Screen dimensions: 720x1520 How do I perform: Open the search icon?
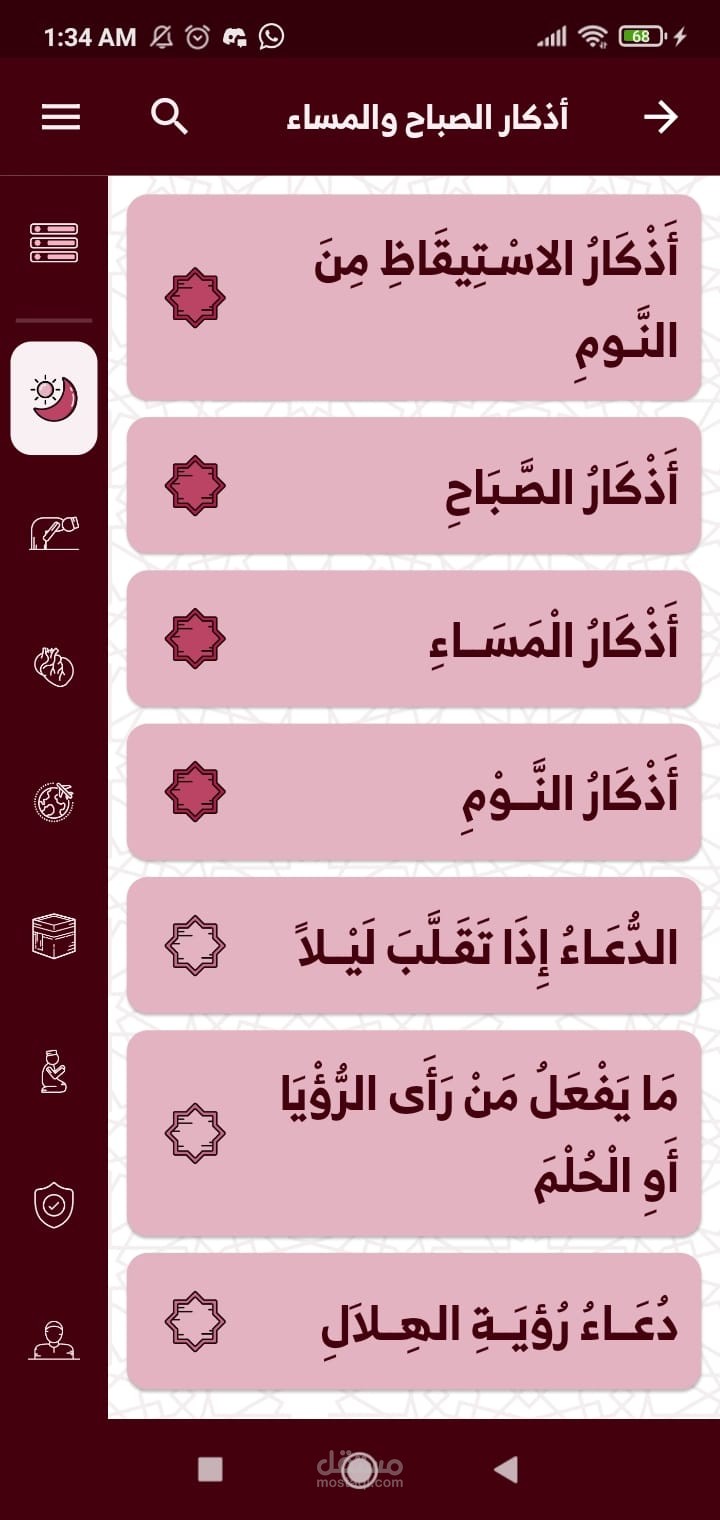coord(169,118)
